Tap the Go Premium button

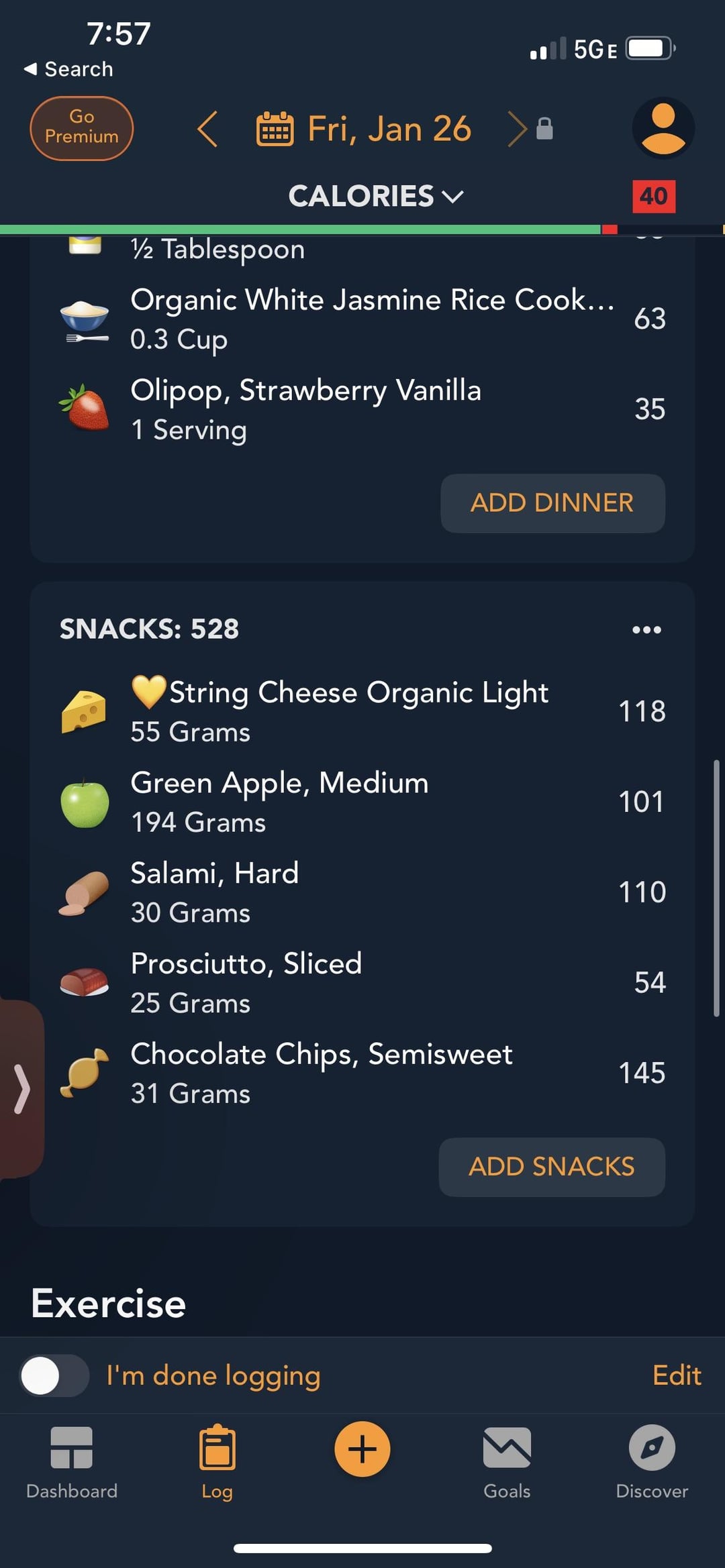tap(81, 128)
